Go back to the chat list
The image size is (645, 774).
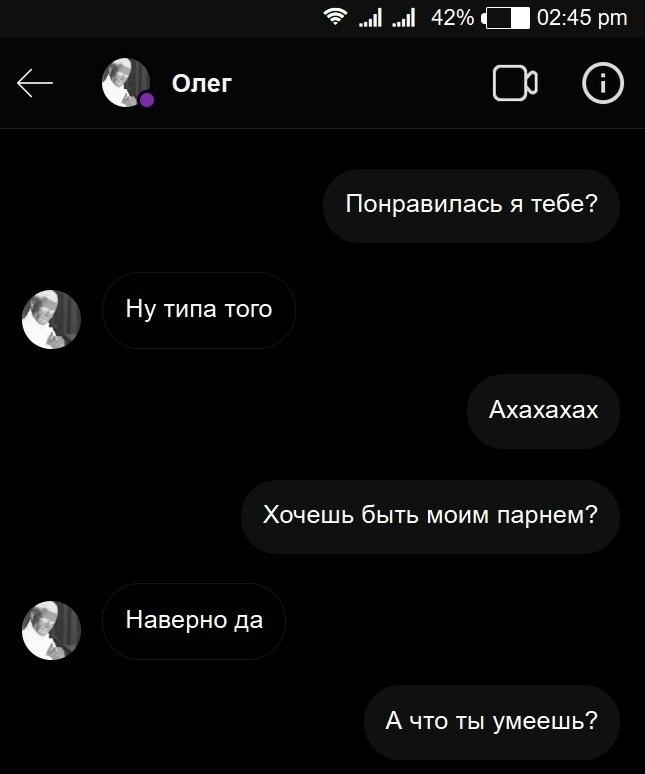(35, 84)
